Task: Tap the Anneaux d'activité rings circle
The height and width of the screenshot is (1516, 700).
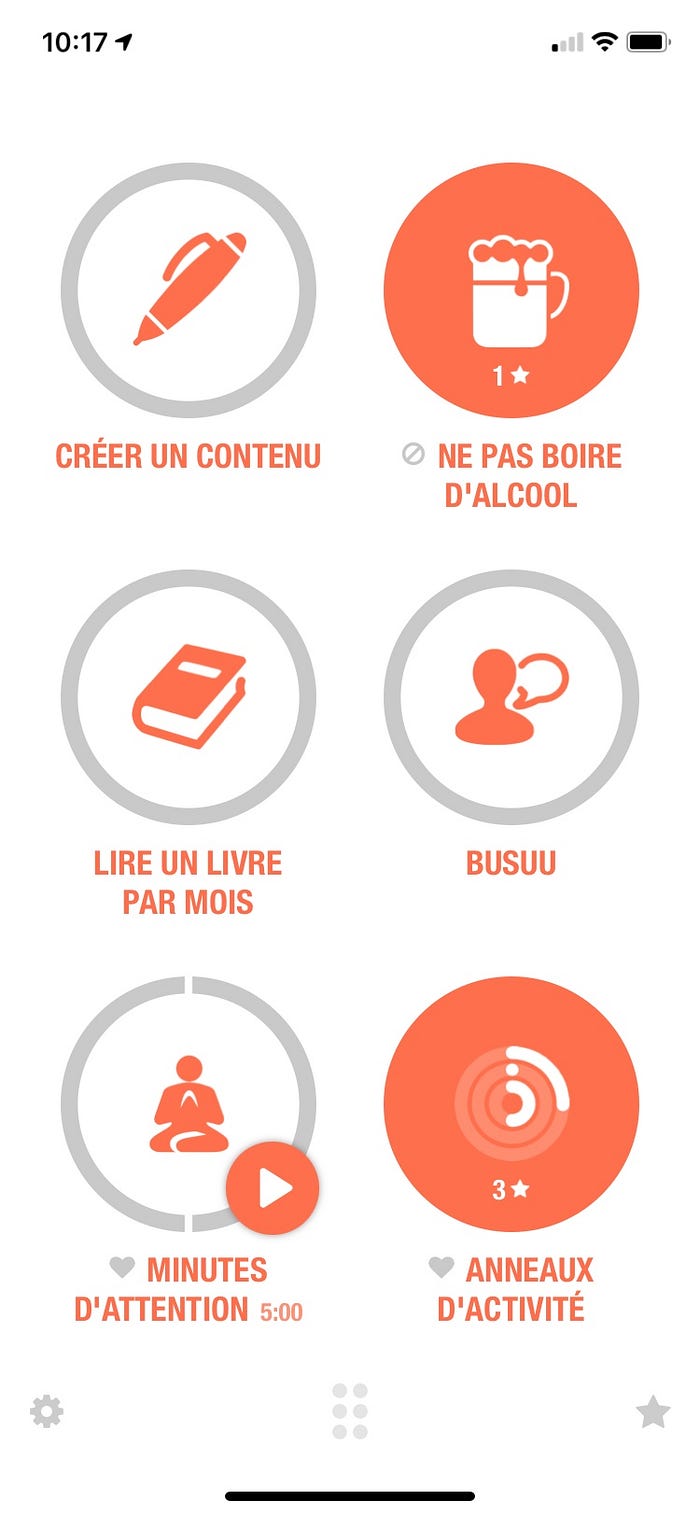Action: [511, 1103]
